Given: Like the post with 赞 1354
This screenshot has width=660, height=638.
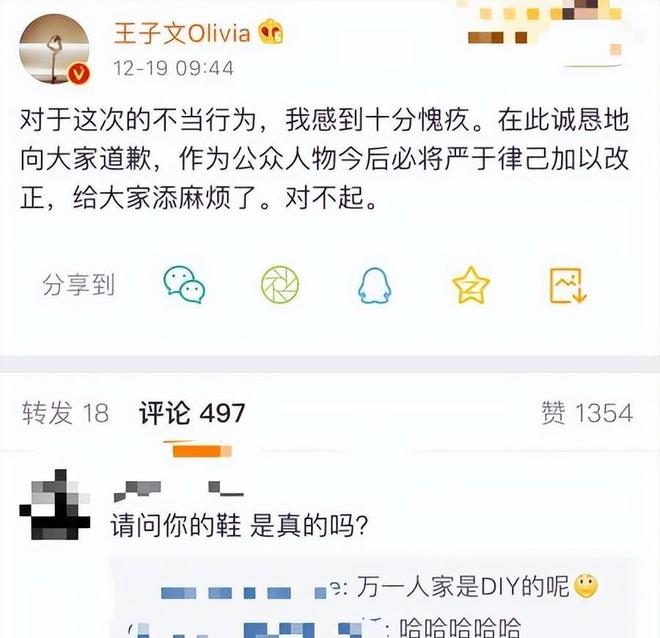Looking at the screenshot, I should (x=586, y=413).
